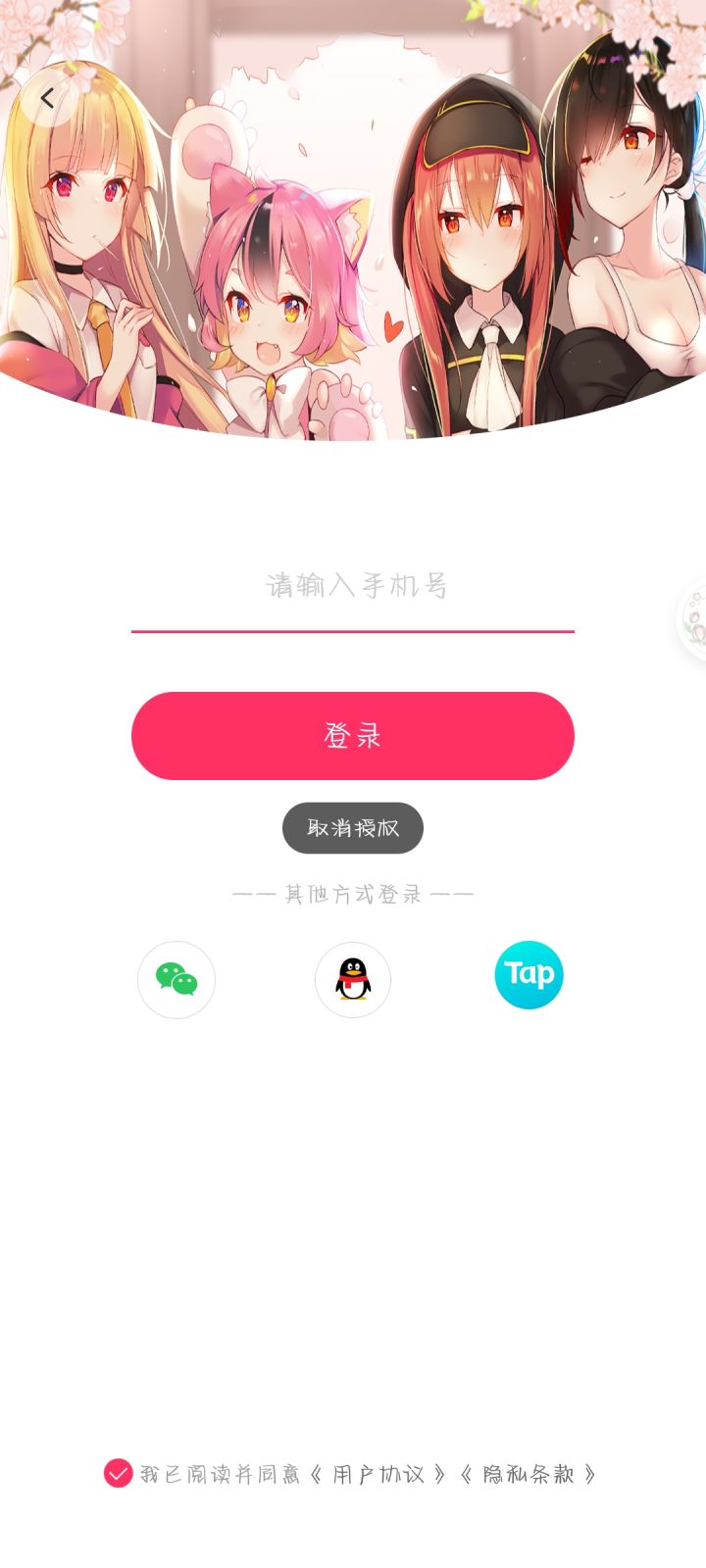
Task: View the 隐私条款 privacy terms
Action: tap(530, 1472)
